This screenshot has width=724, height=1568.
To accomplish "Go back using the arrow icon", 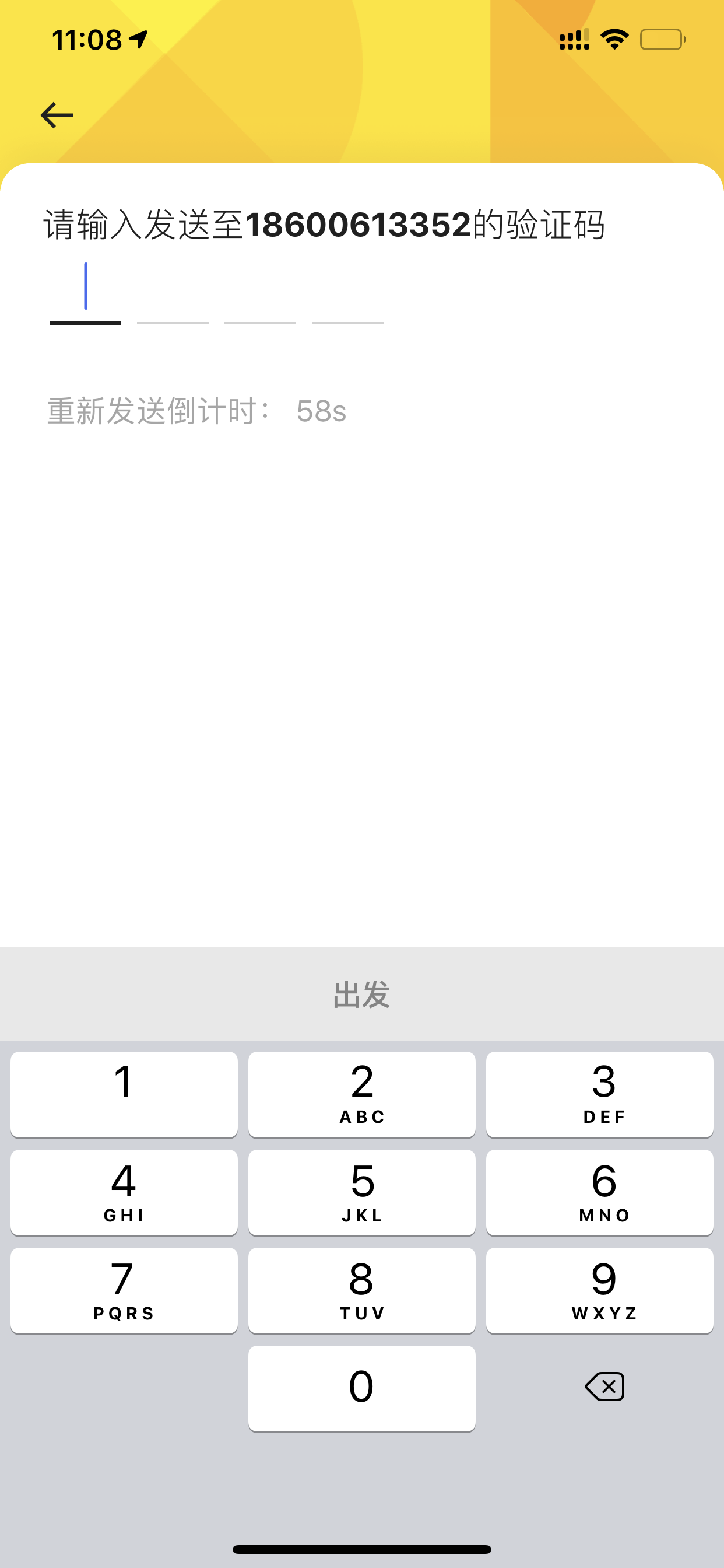I will (57, 115).
